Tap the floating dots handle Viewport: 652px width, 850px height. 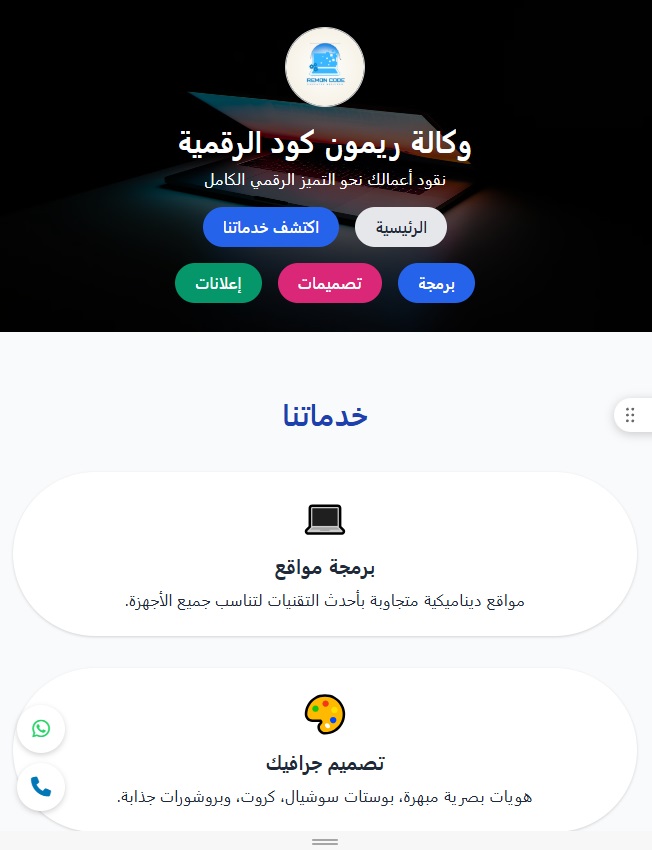point(630,415)
